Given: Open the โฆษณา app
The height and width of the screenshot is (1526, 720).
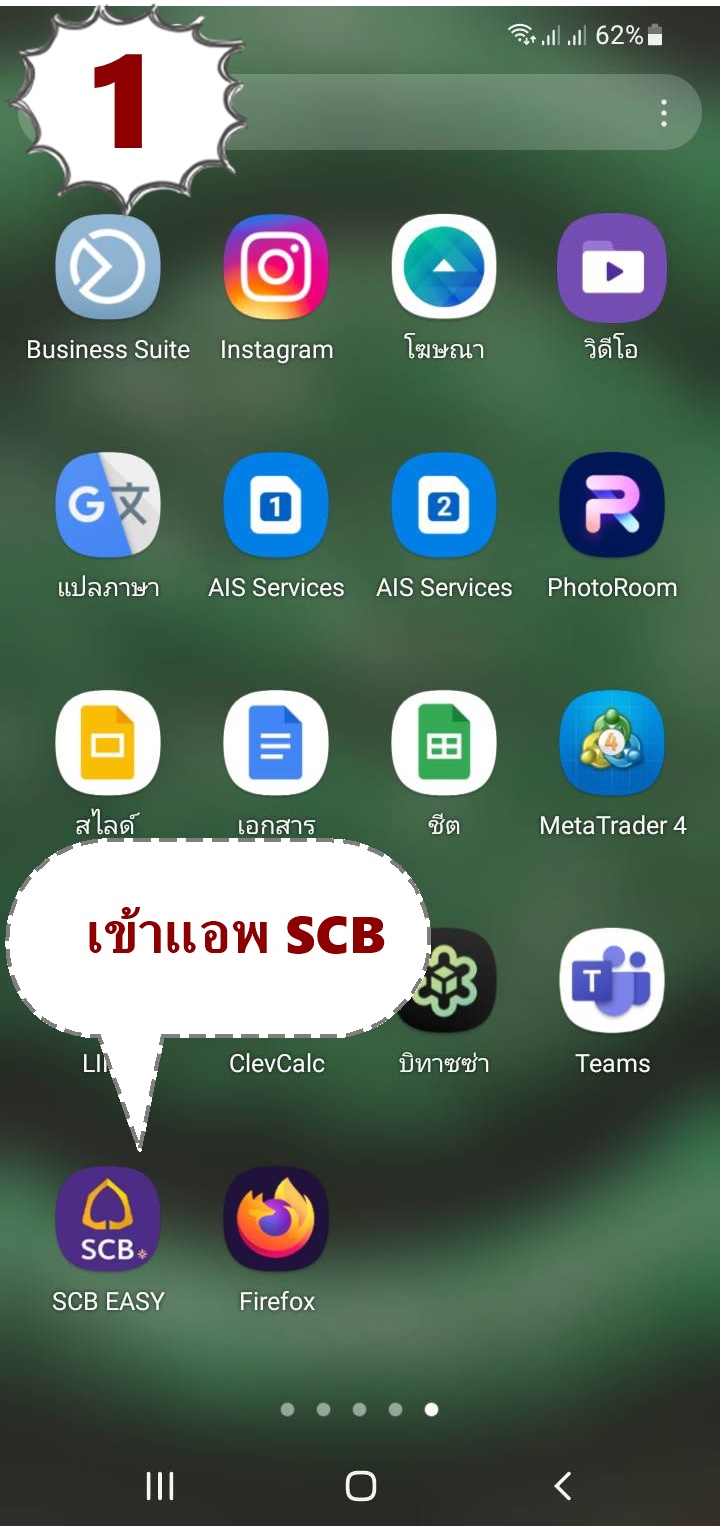Looking at the screenshot, I should click(444, 266).
